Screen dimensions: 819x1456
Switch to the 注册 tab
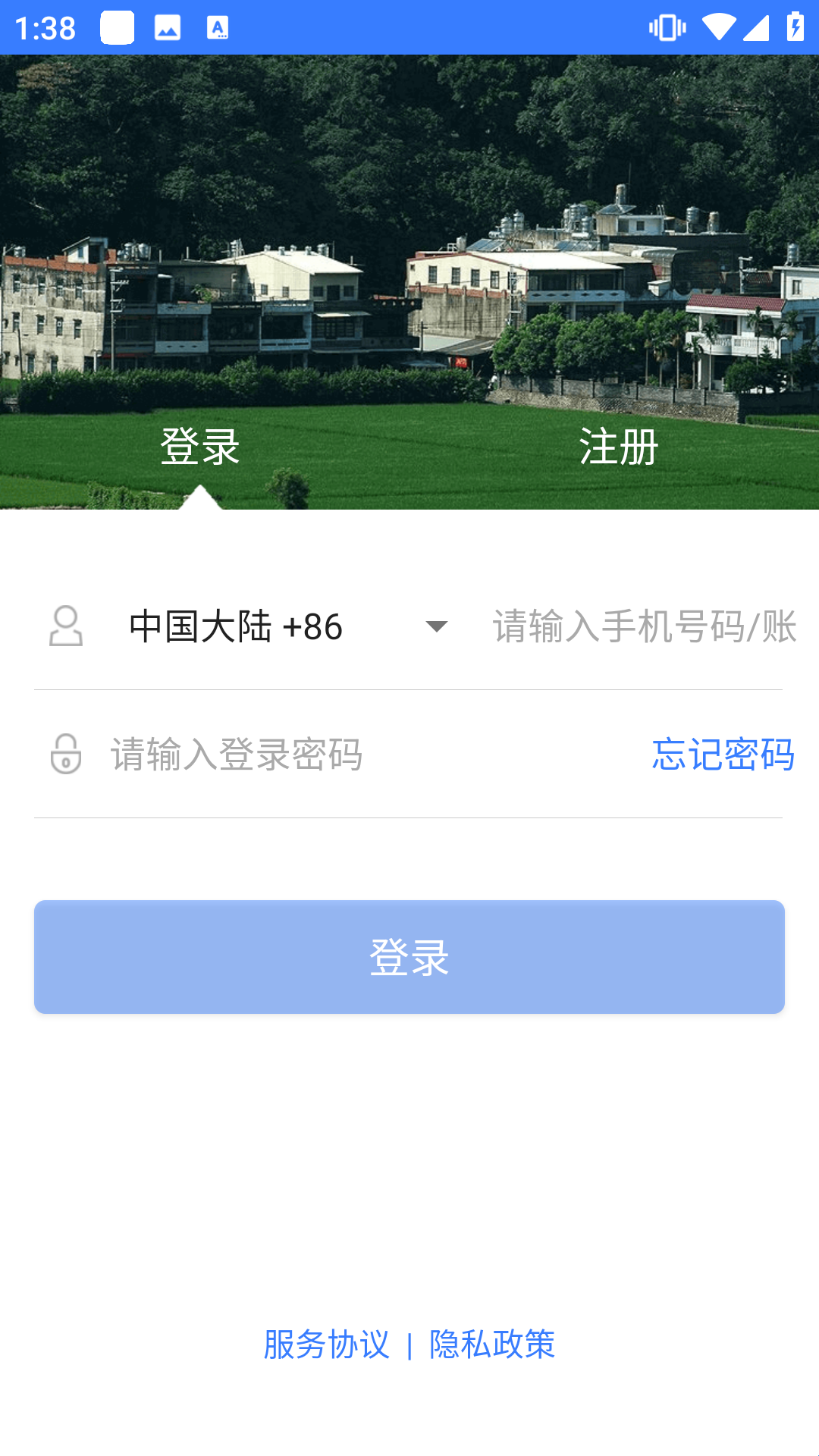point(618,447)
